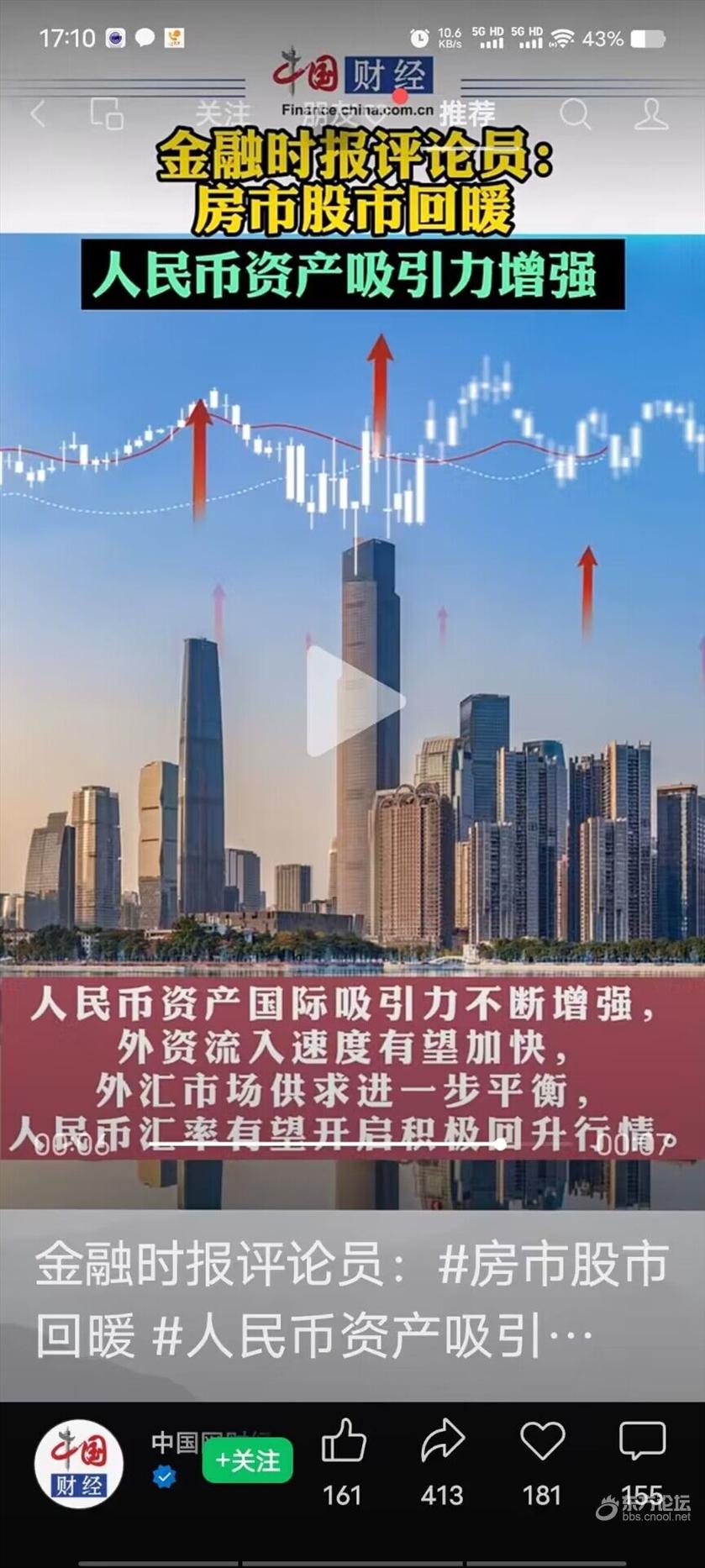Expand the truncated video caption
Image resolution: width=705 pixels, height=1568 pixels.
353,1300
